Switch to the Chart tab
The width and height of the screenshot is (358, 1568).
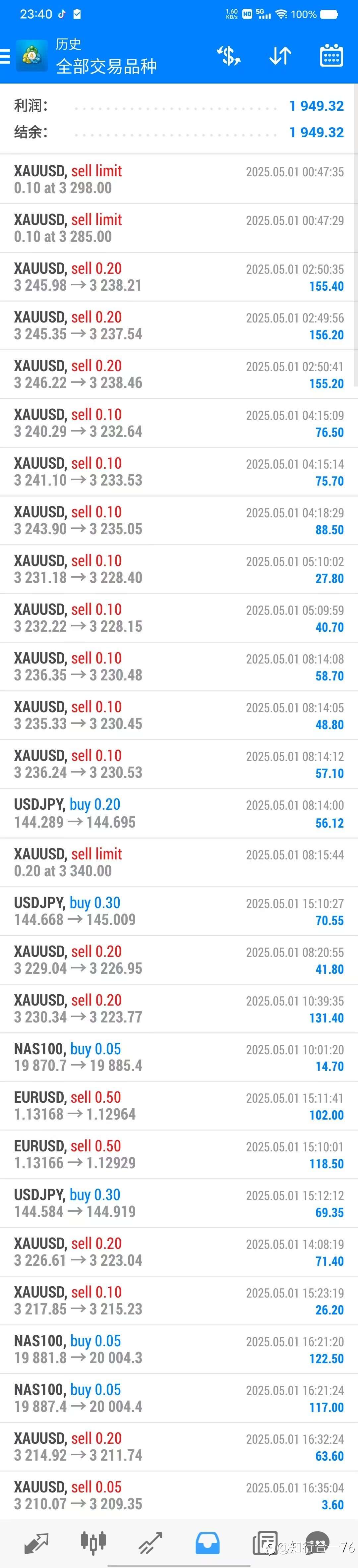point(93,1542)
